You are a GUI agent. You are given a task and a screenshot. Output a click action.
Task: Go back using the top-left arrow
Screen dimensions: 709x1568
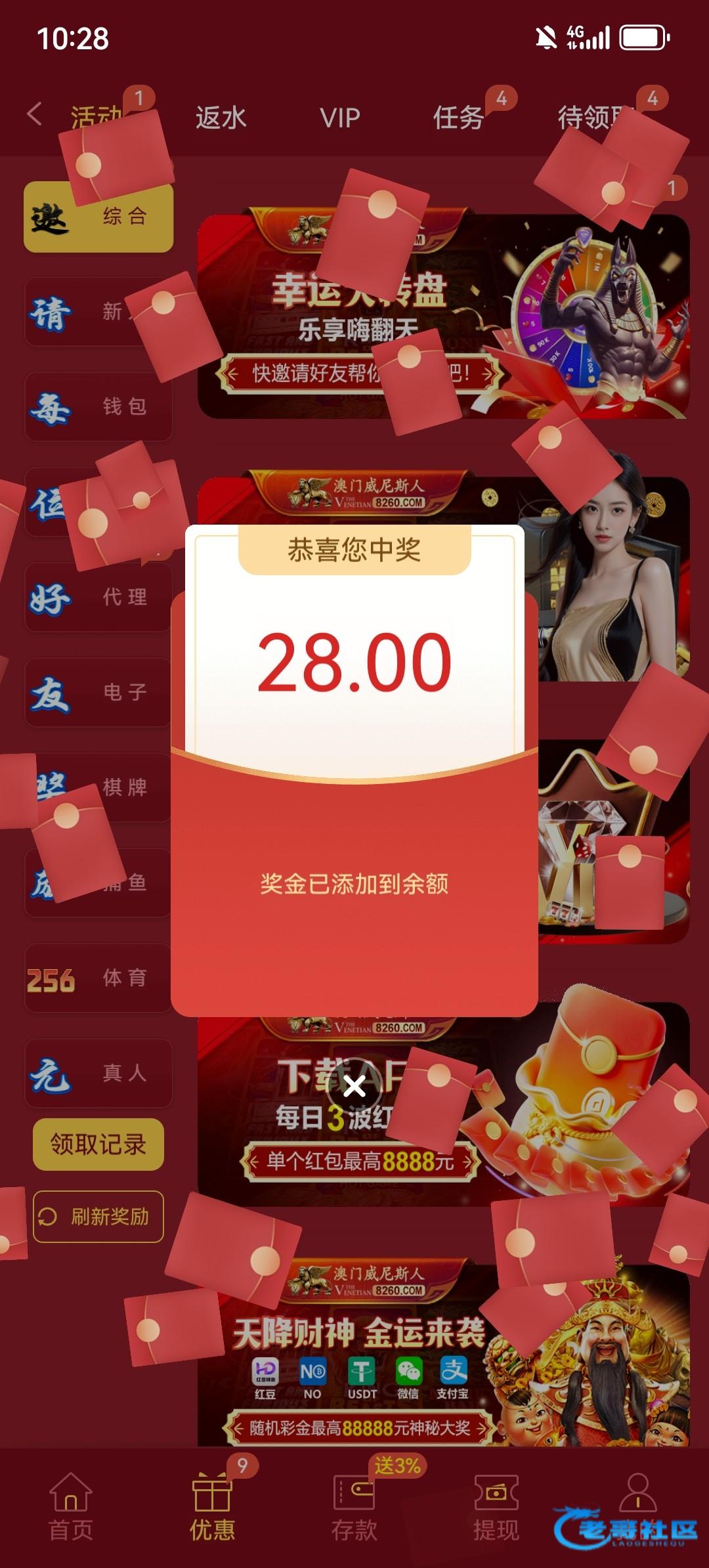tap(35, 114)
